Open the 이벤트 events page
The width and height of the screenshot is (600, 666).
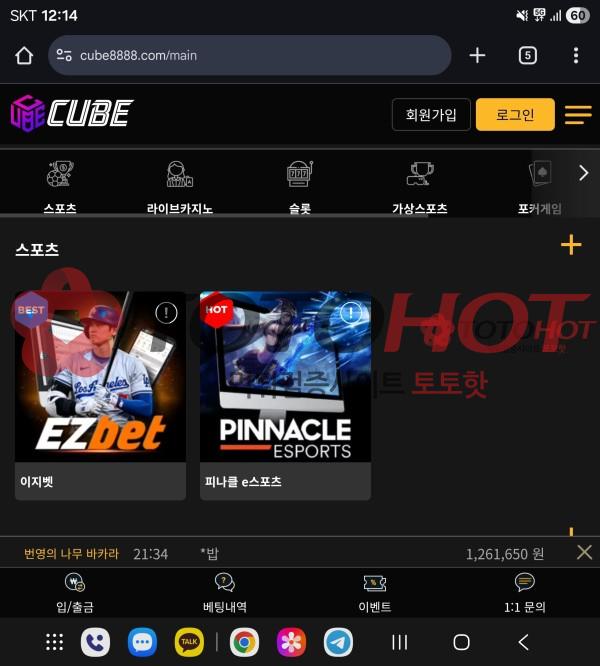tap(375, 593)
